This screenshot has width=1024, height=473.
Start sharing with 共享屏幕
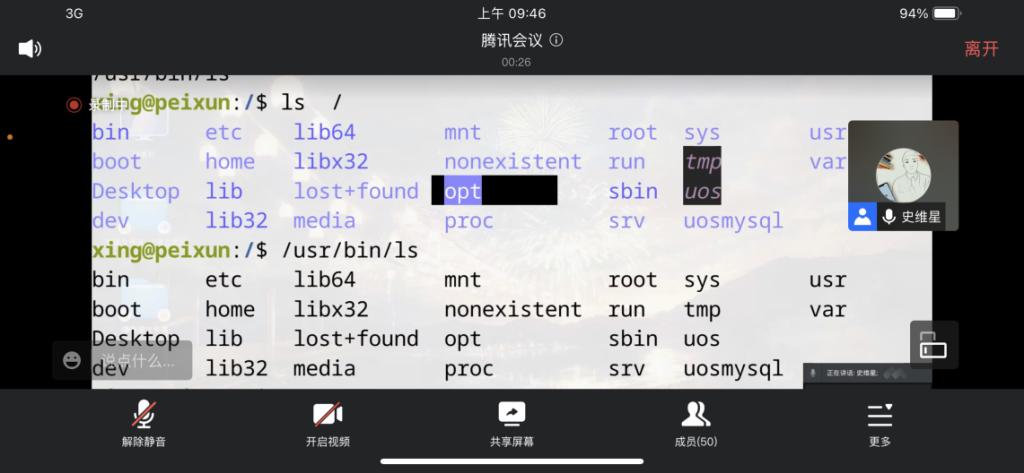pyautogui.click(x=511, y=423)
